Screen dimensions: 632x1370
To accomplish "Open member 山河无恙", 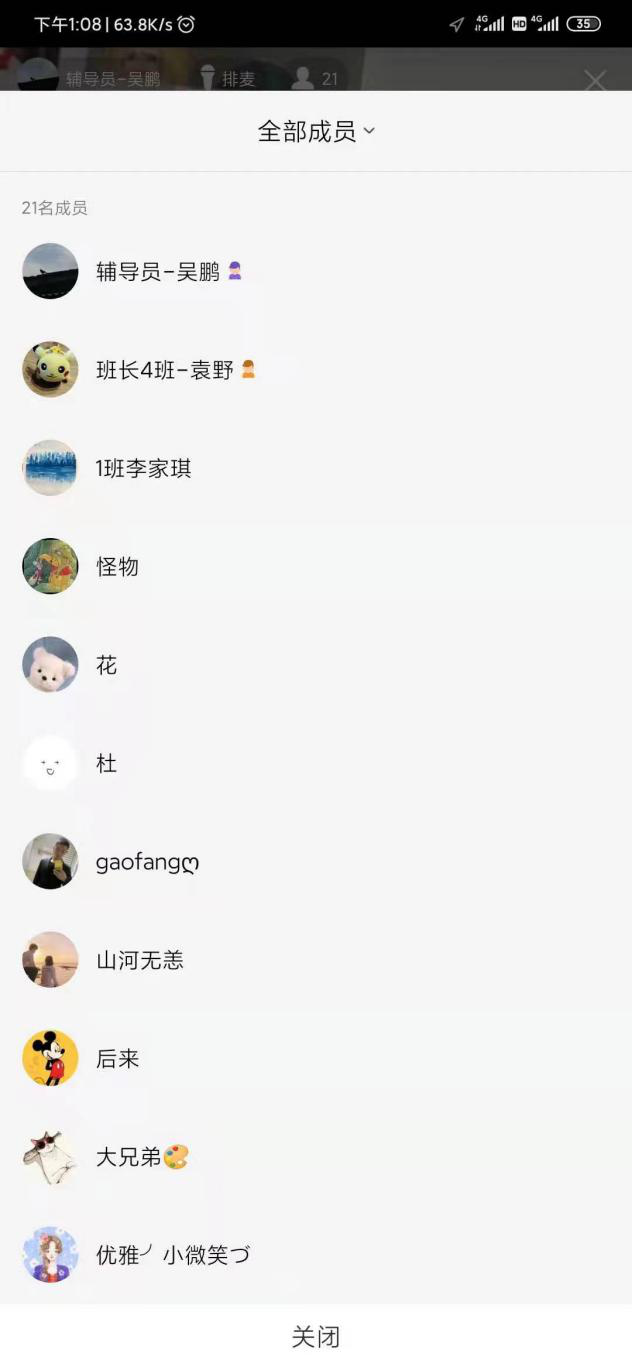I will (x=139, y=961).
